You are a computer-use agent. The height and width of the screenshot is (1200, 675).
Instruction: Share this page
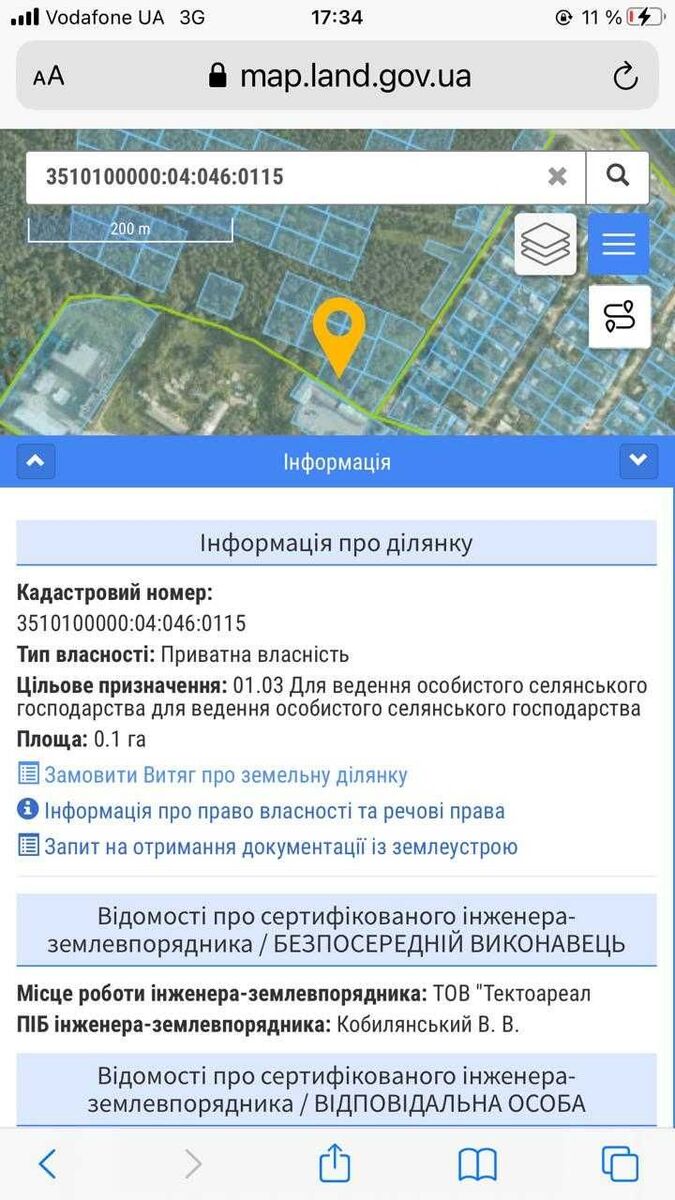coord(335,1163)
